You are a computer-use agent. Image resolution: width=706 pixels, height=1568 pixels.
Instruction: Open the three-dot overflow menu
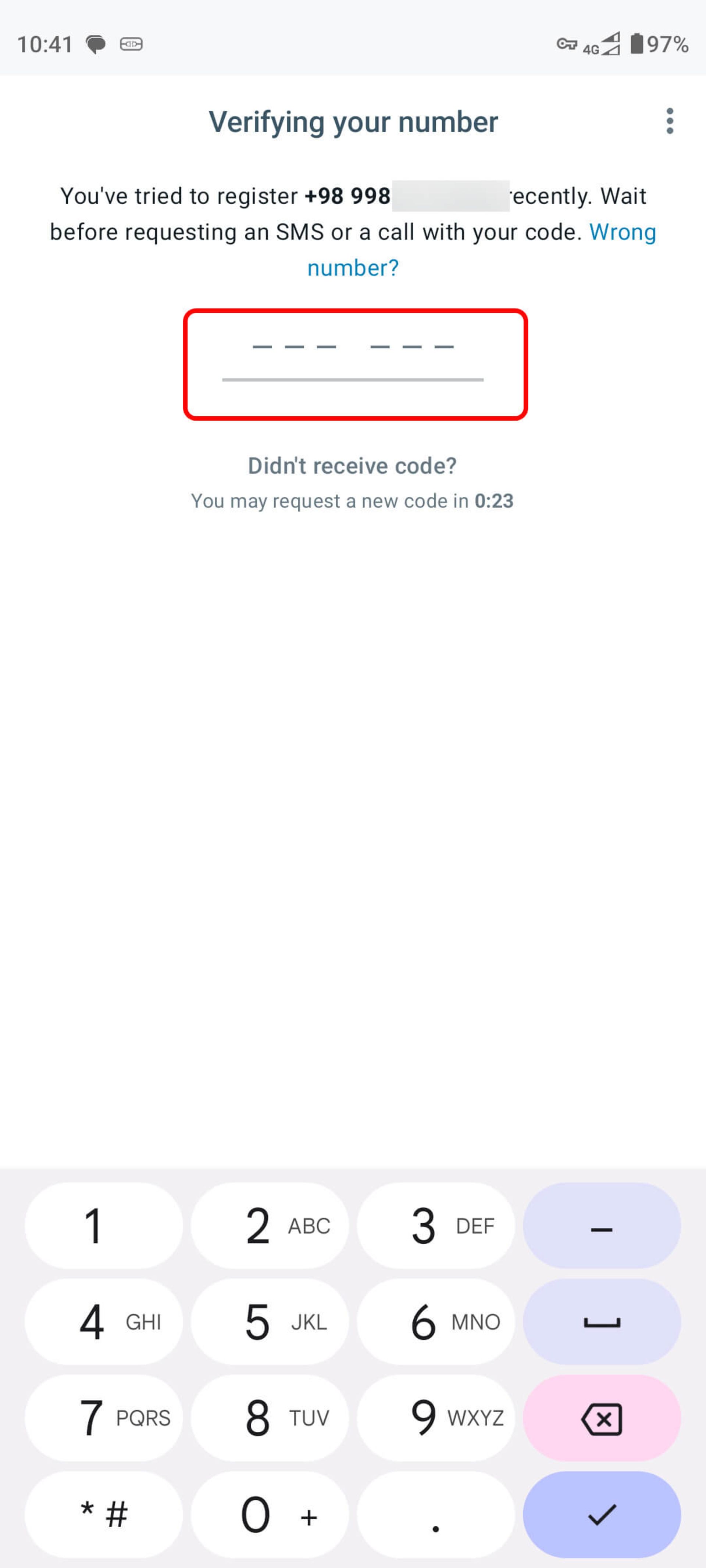tap(670, 121)
